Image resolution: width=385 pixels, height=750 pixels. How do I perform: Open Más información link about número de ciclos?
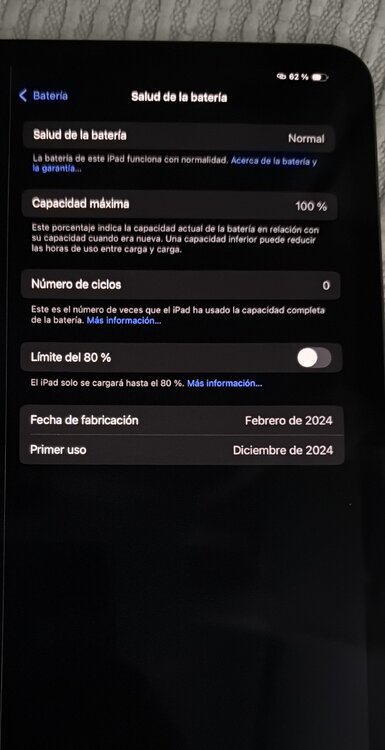pyautogui.click(x=123, y=321)
